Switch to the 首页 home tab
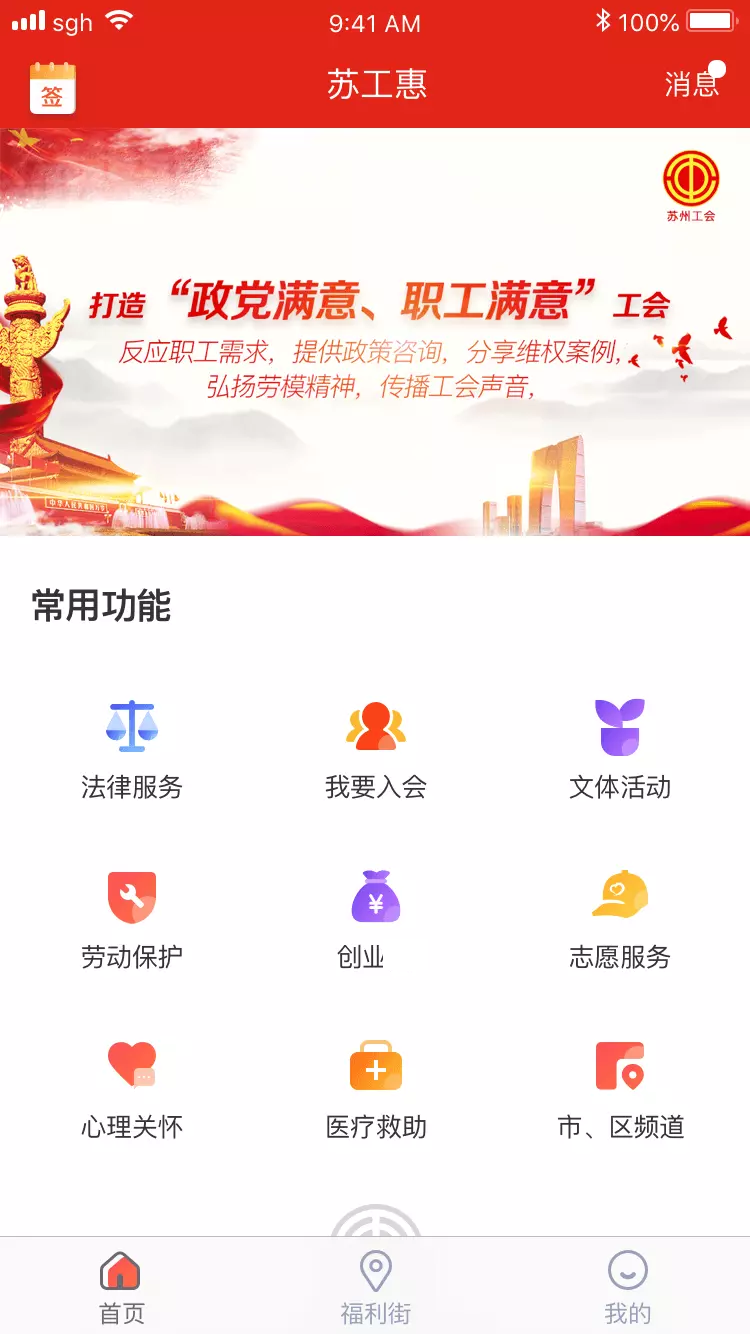750x1334 pixels. click(121, 1288)
